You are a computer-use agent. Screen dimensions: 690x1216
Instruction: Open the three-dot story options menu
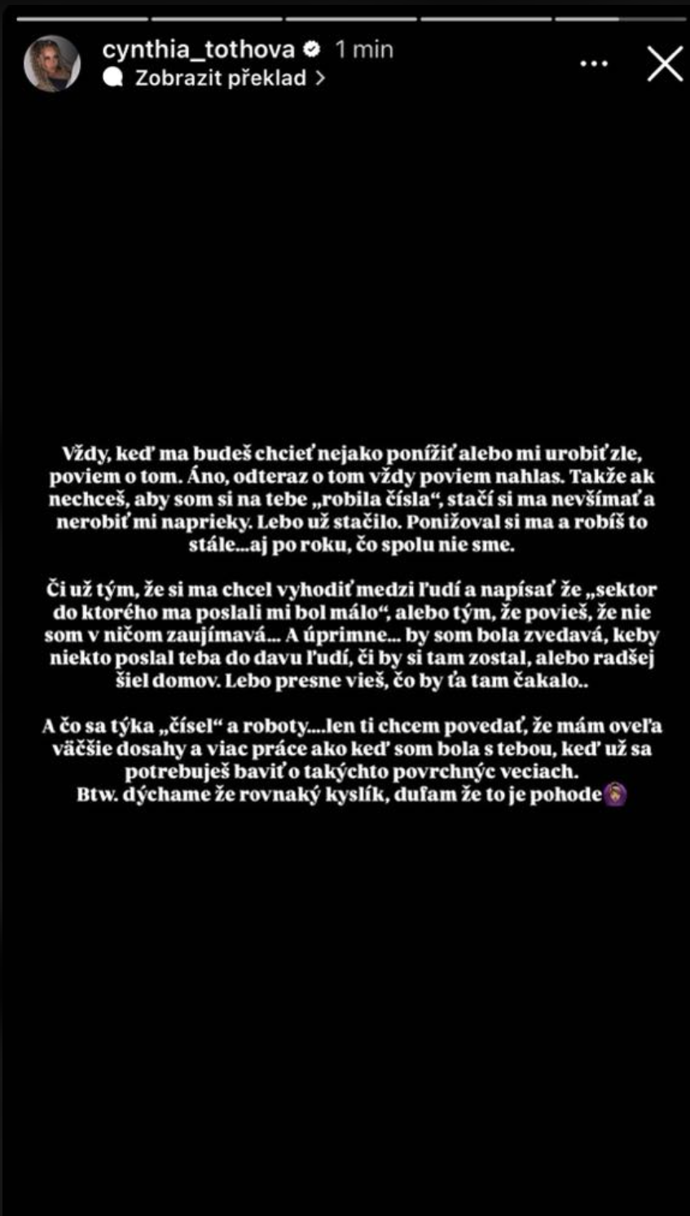point(594,64)
